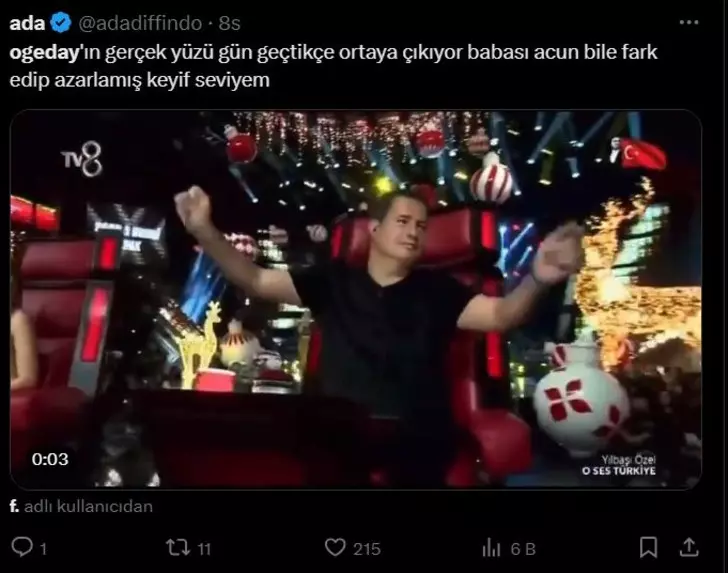View the 6 B view analytics
This screenshot has height=573, width=728.
(492, 547)
